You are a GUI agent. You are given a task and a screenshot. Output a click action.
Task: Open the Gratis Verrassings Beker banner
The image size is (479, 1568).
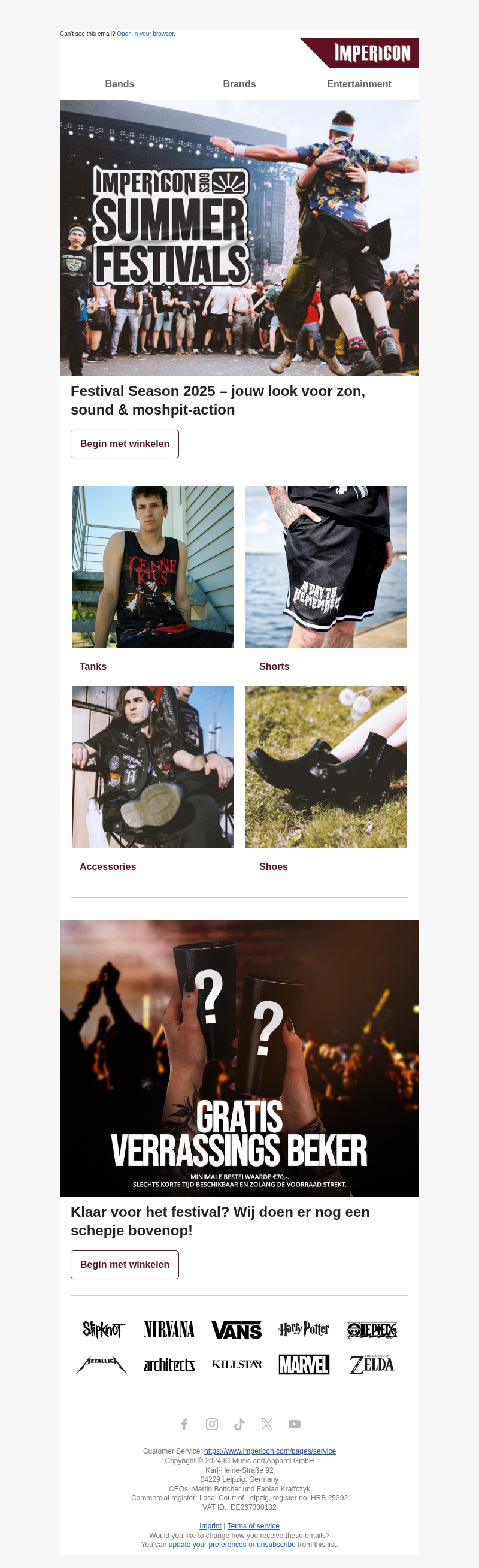[239, 1058]
